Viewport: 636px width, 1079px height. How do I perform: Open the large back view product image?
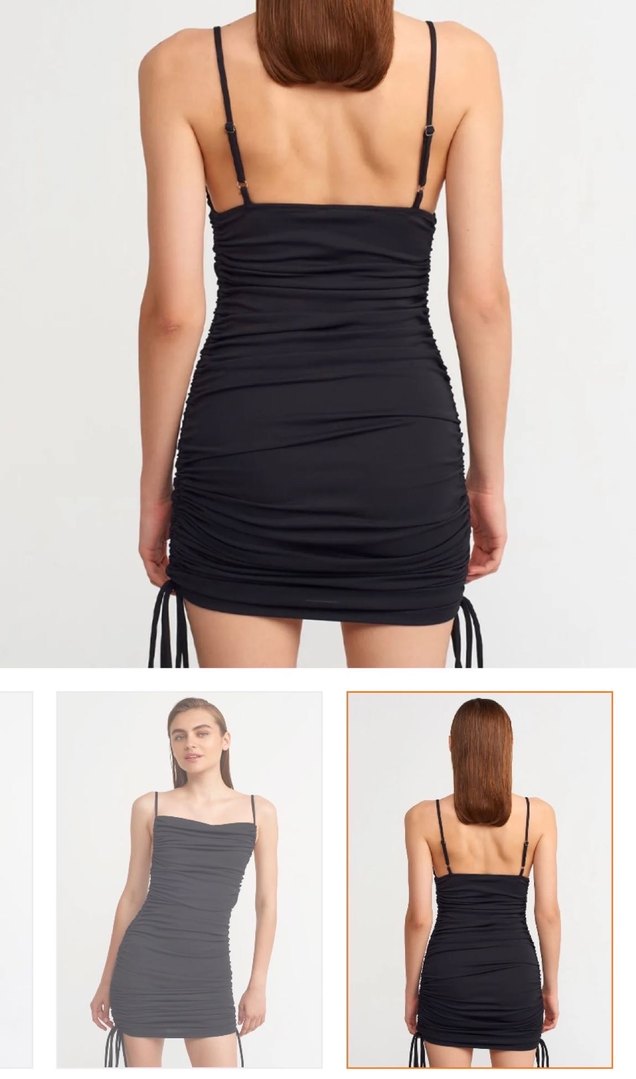click(x=318, y=333)
